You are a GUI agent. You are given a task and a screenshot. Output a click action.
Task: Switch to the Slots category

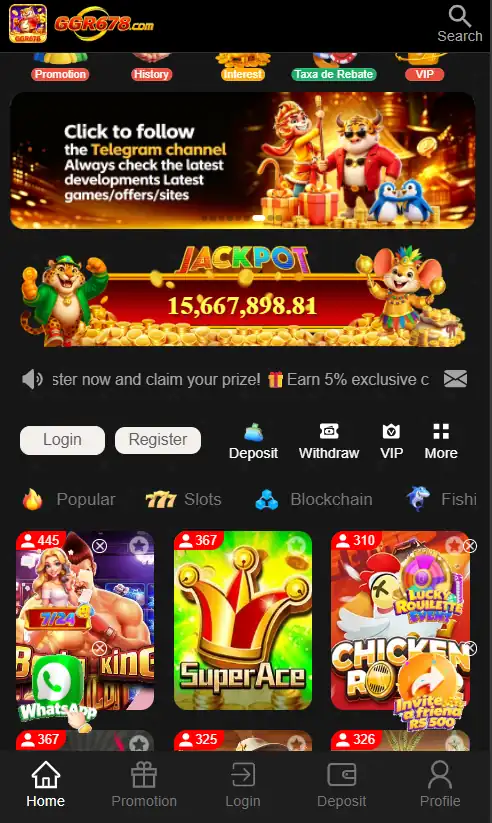click(x=183, y=499)
